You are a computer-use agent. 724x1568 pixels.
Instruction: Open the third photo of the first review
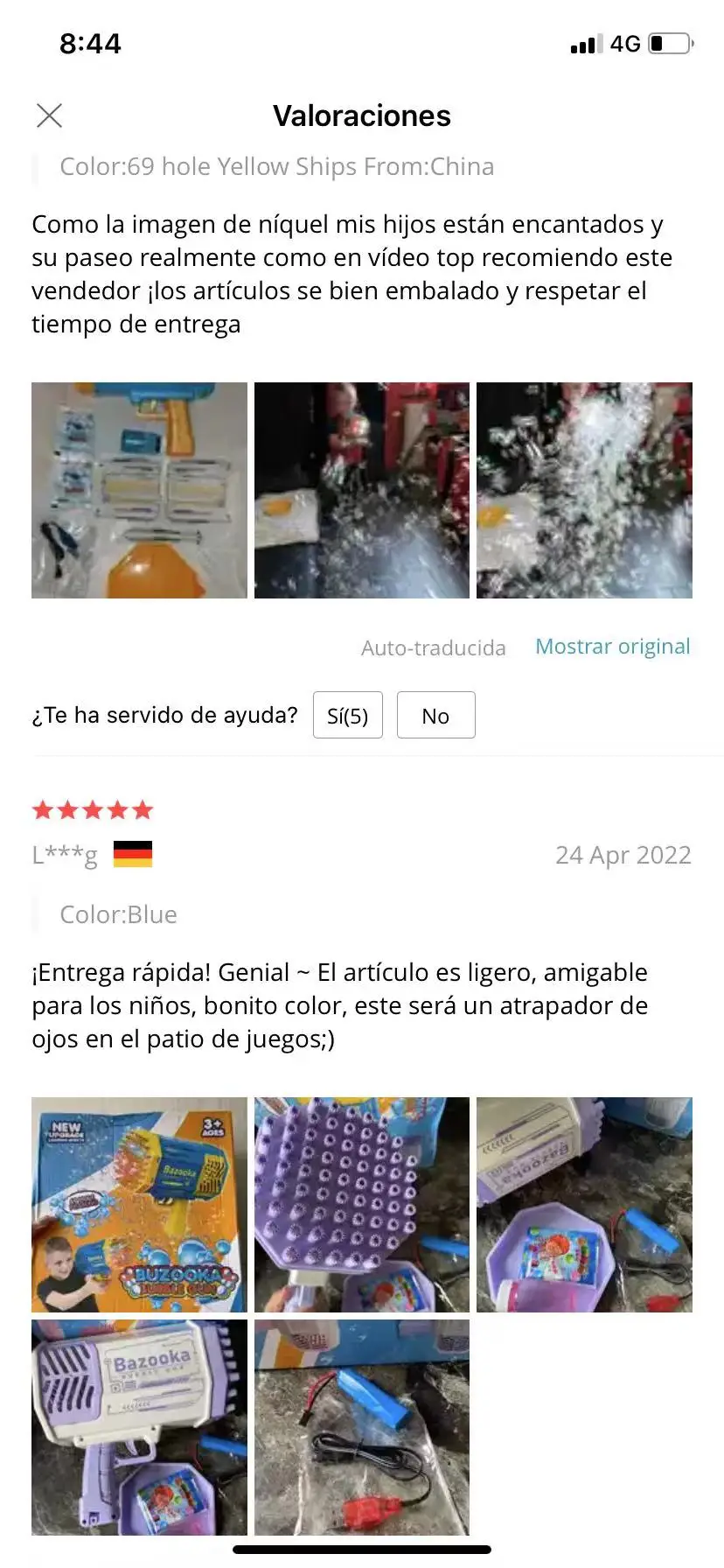(584, 490)
